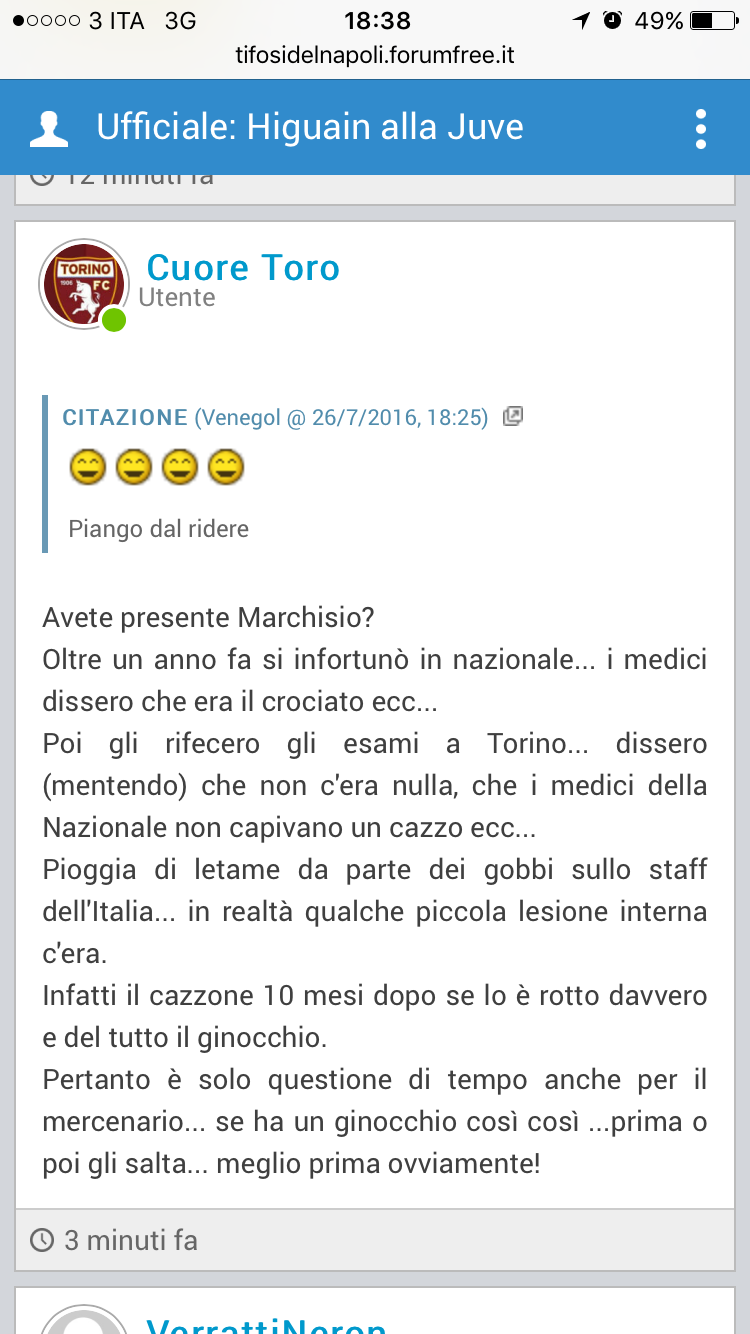This screenshot has width=750, height=1334.
Task: Open Cuore Toro's profile name link
Action: (x=243, y=267)
